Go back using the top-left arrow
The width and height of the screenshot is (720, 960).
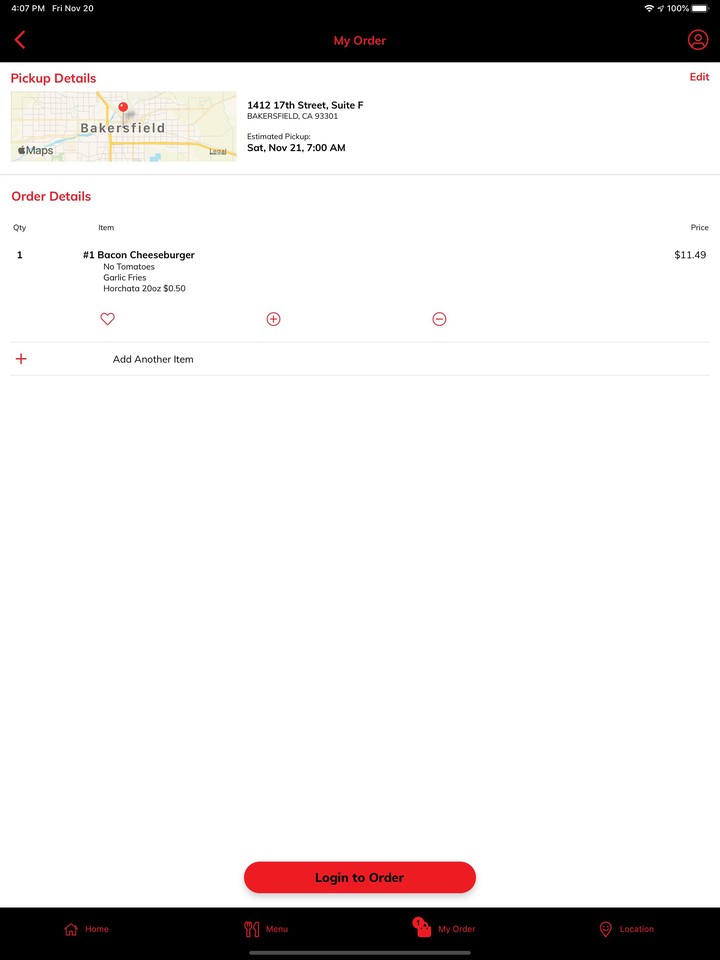coord(20,40)
